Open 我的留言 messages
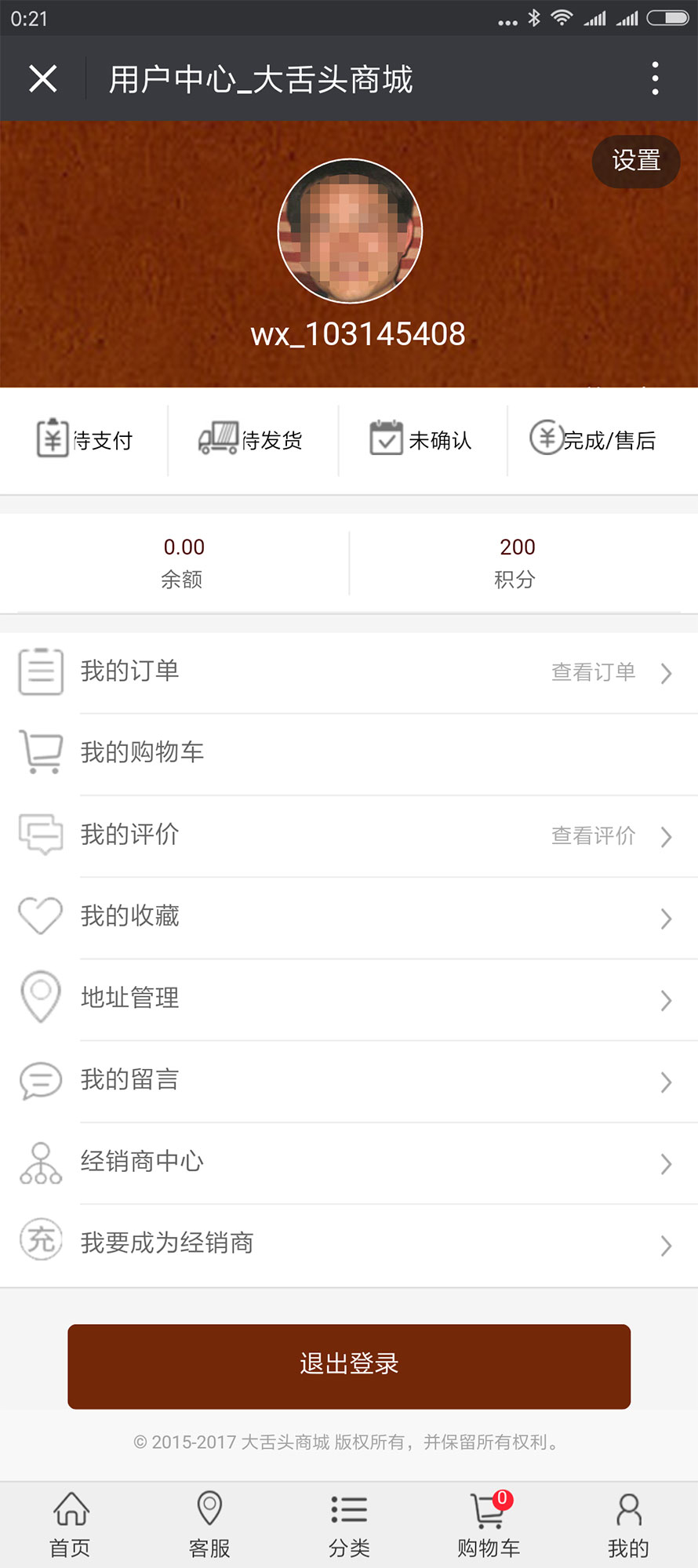The image size is (698, 1568). click(349, 1081)
